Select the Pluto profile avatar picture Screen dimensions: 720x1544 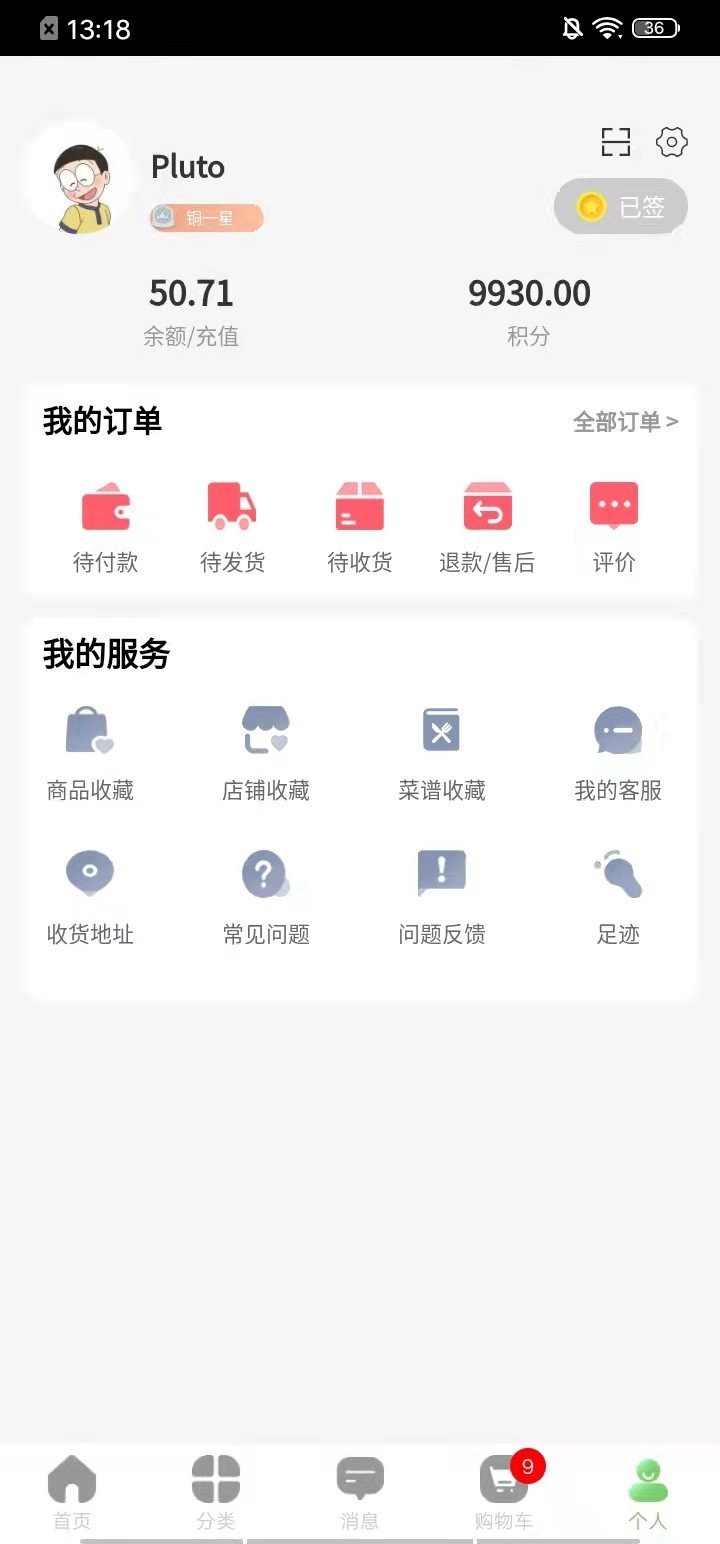(80, 180)
